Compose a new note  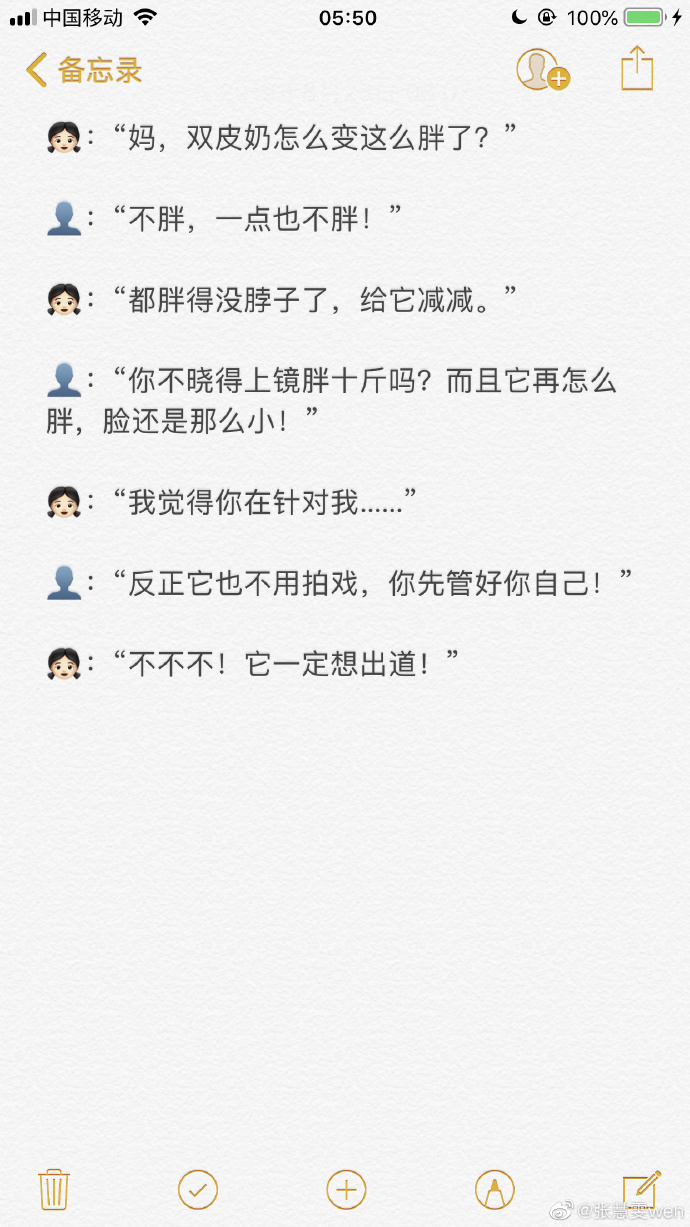pos(640,1188)
